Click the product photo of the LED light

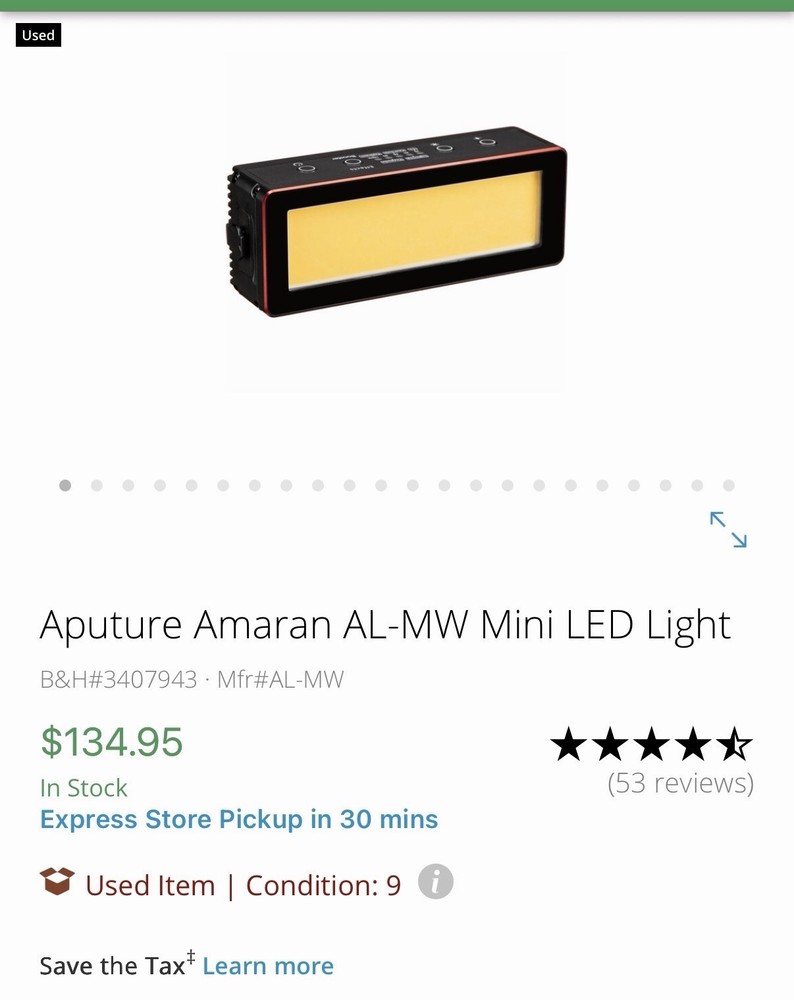[x=397, y=225]
